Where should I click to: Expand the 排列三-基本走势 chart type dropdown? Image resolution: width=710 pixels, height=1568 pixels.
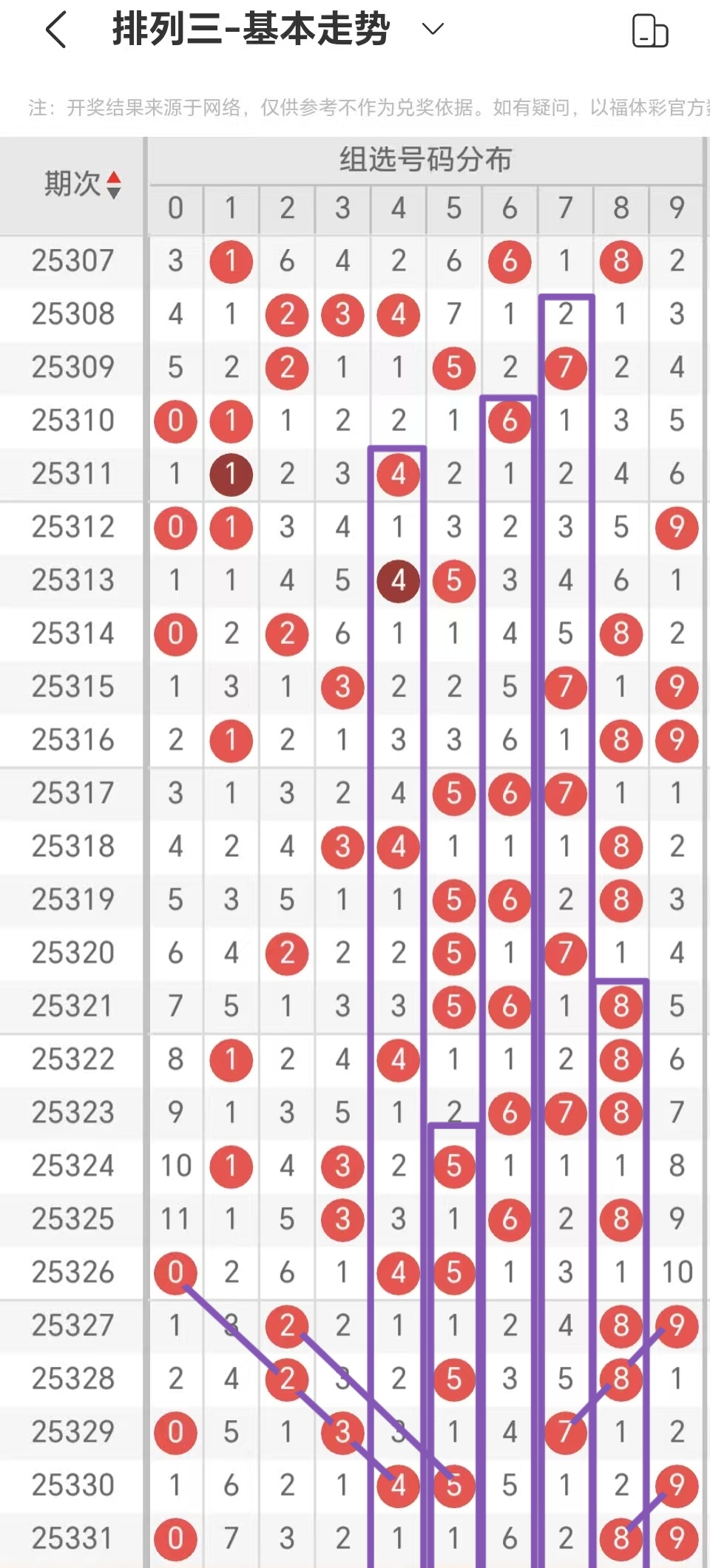pyautogui.click(x=432, y=30)
